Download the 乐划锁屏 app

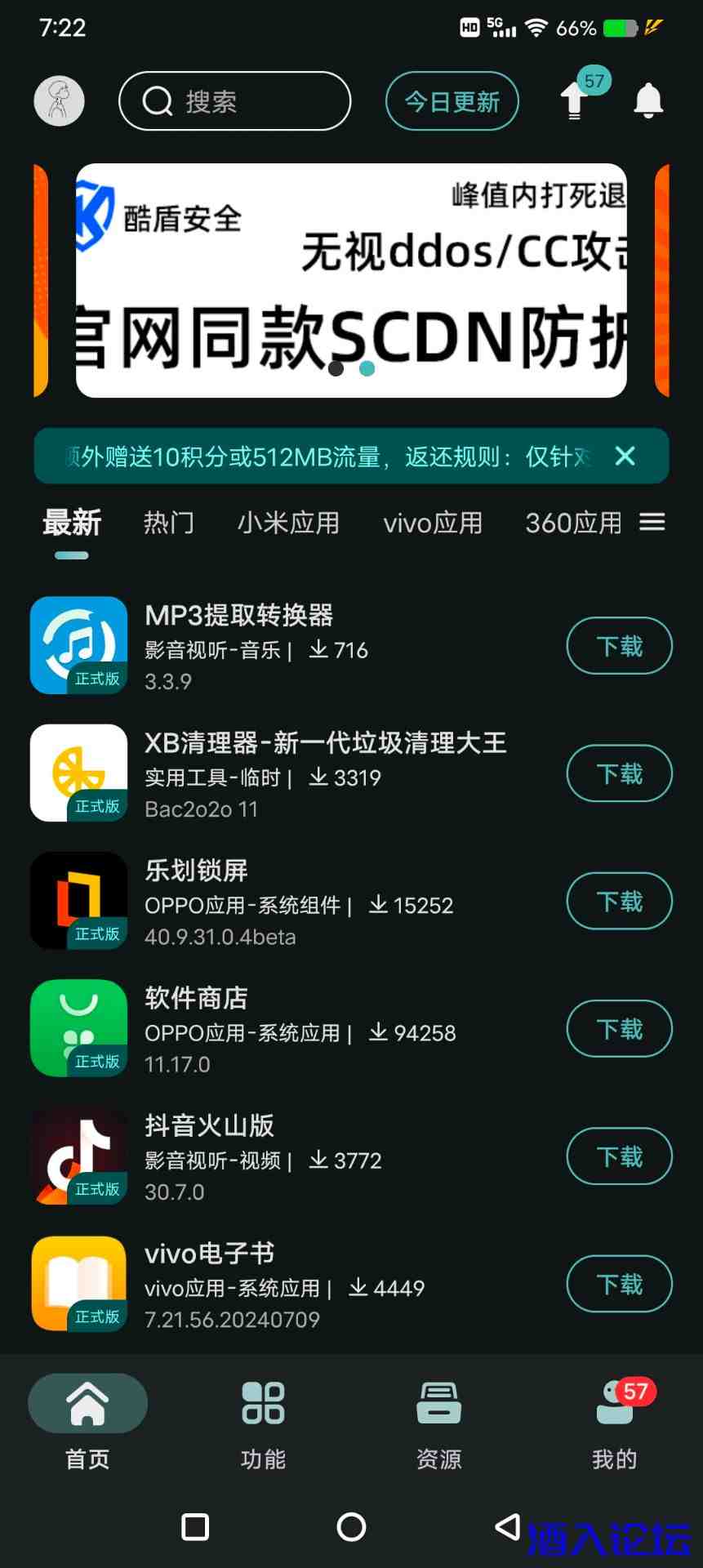(x=619, y=902)
